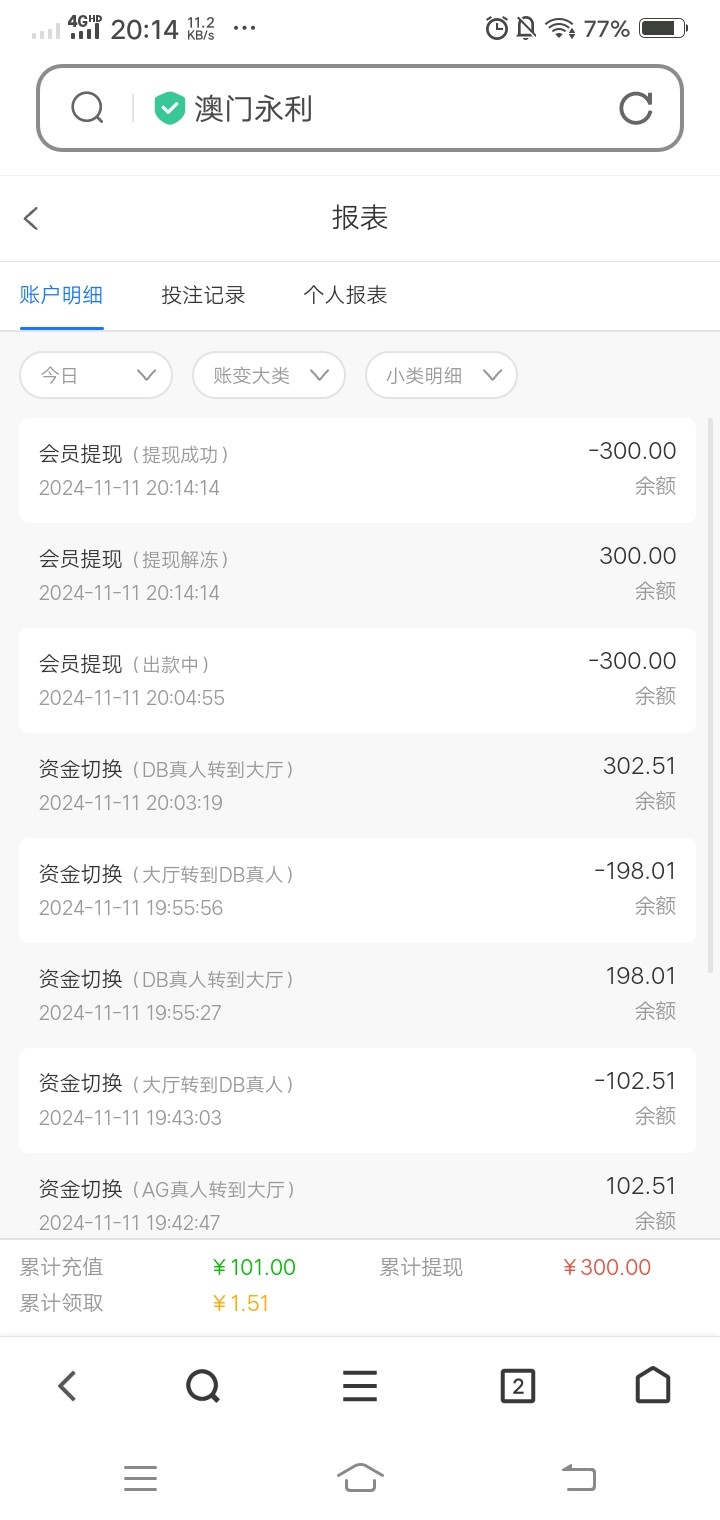This screenshot has height=1520, width=720.
Task: Open the browser menu with three lines
Action: pos(360,1386)
